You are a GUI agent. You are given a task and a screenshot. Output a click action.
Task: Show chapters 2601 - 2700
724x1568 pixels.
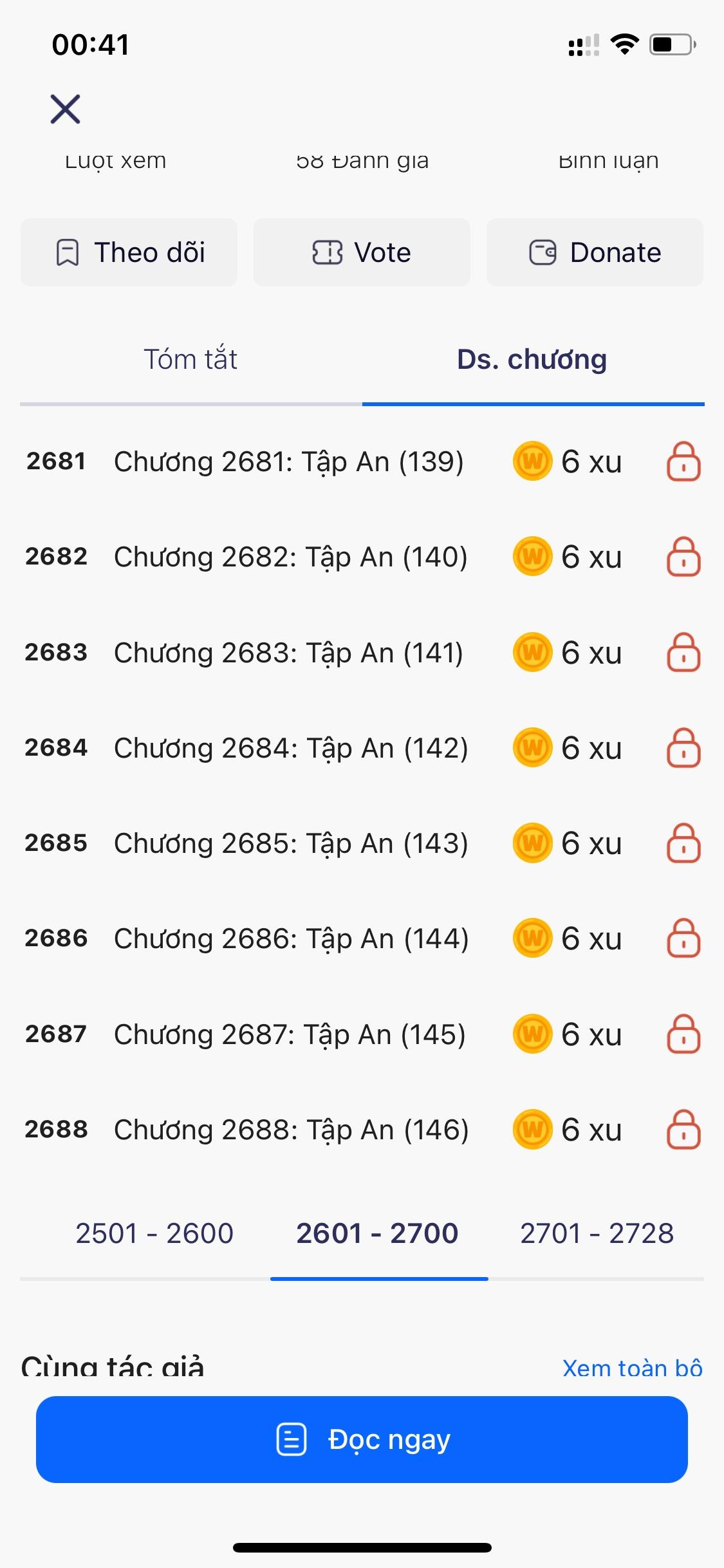pyautogui.click(x=377, y=1233)
